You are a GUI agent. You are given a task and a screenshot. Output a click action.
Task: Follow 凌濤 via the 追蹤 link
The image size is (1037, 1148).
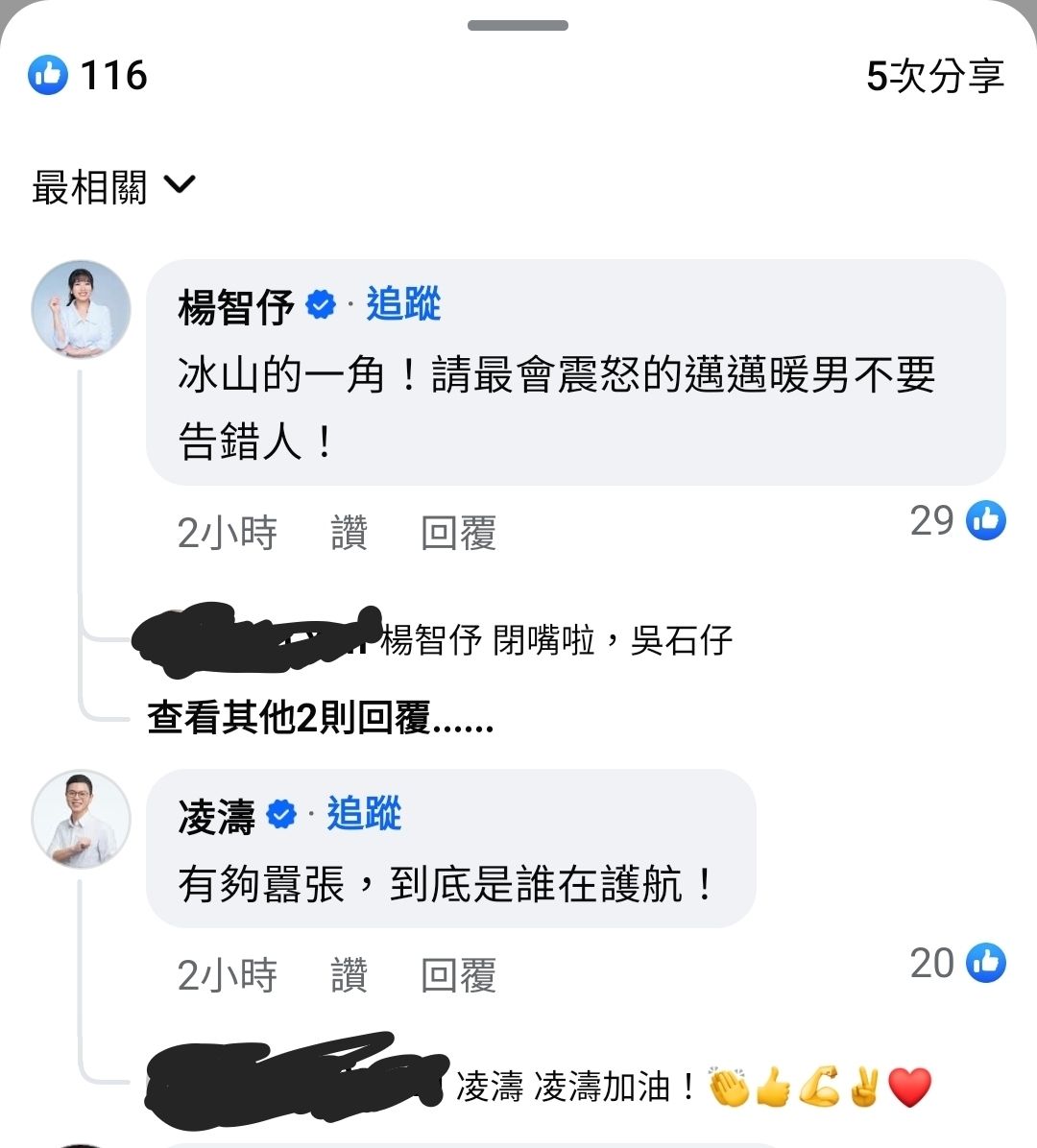click(x=364, y=814)
